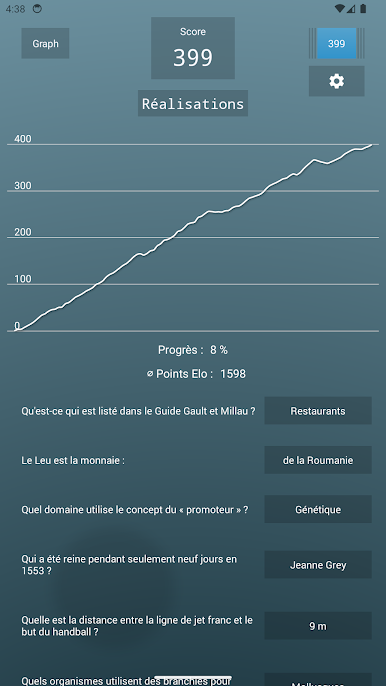Image resolution: width=386 pixels, height=686 pixels.
Task: Select the 'de la Roumanie' answer
Action: point(318,460)
